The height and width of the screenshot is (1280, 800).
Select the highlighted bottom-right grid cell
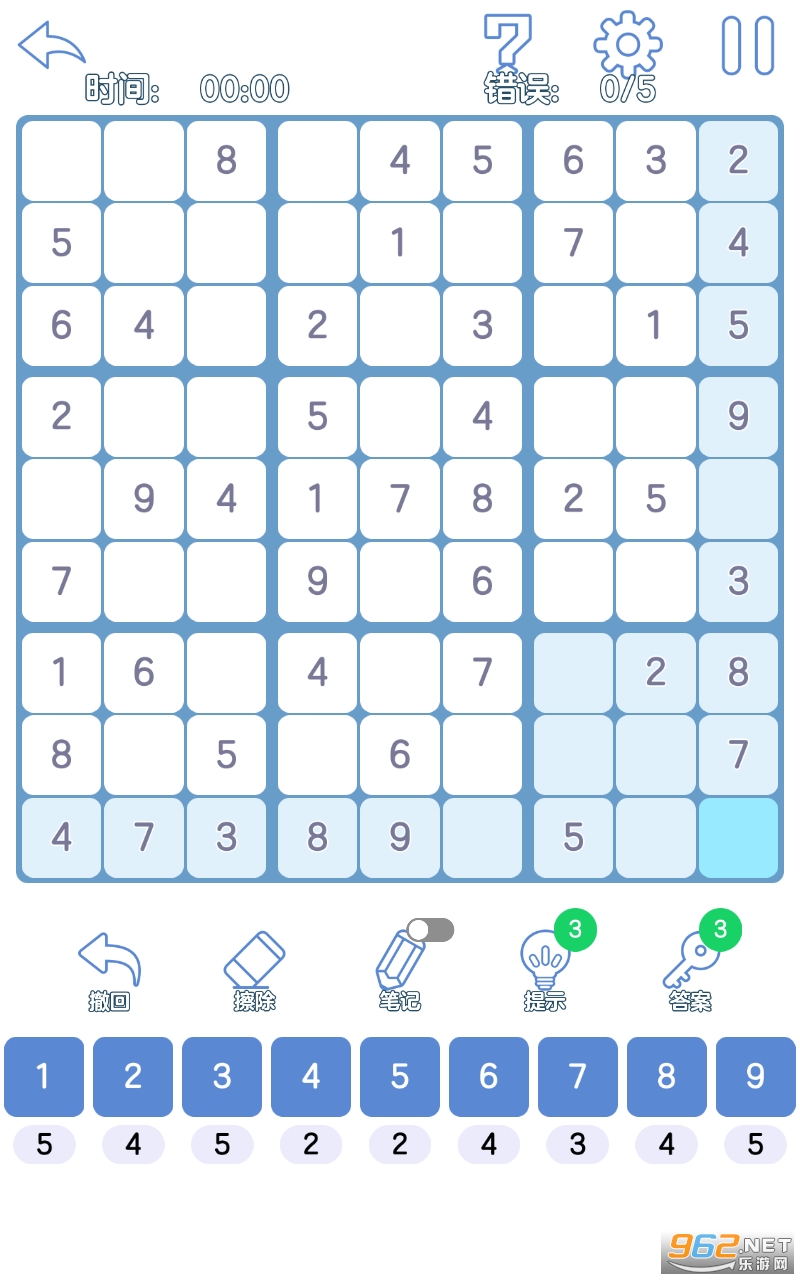[738, 838]
